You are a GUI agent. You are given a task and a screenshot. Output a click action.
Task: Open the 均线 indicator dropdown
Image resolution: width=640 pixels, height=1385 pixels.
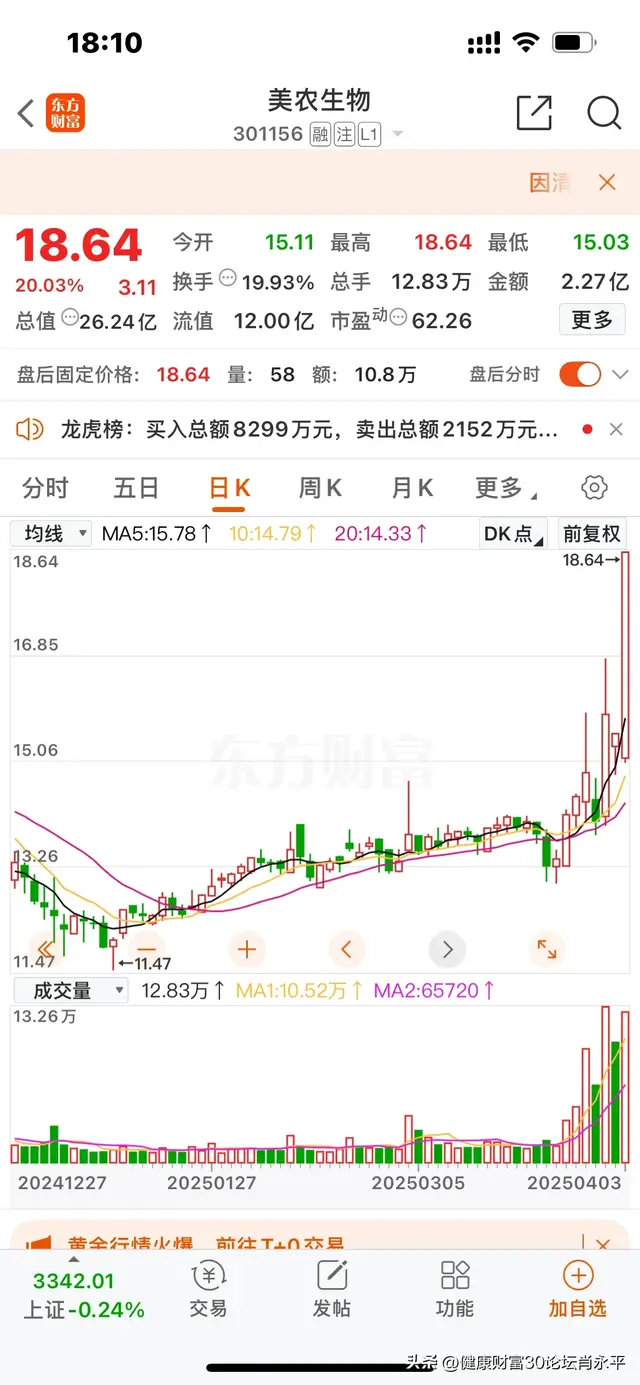[x=52, y=534]
